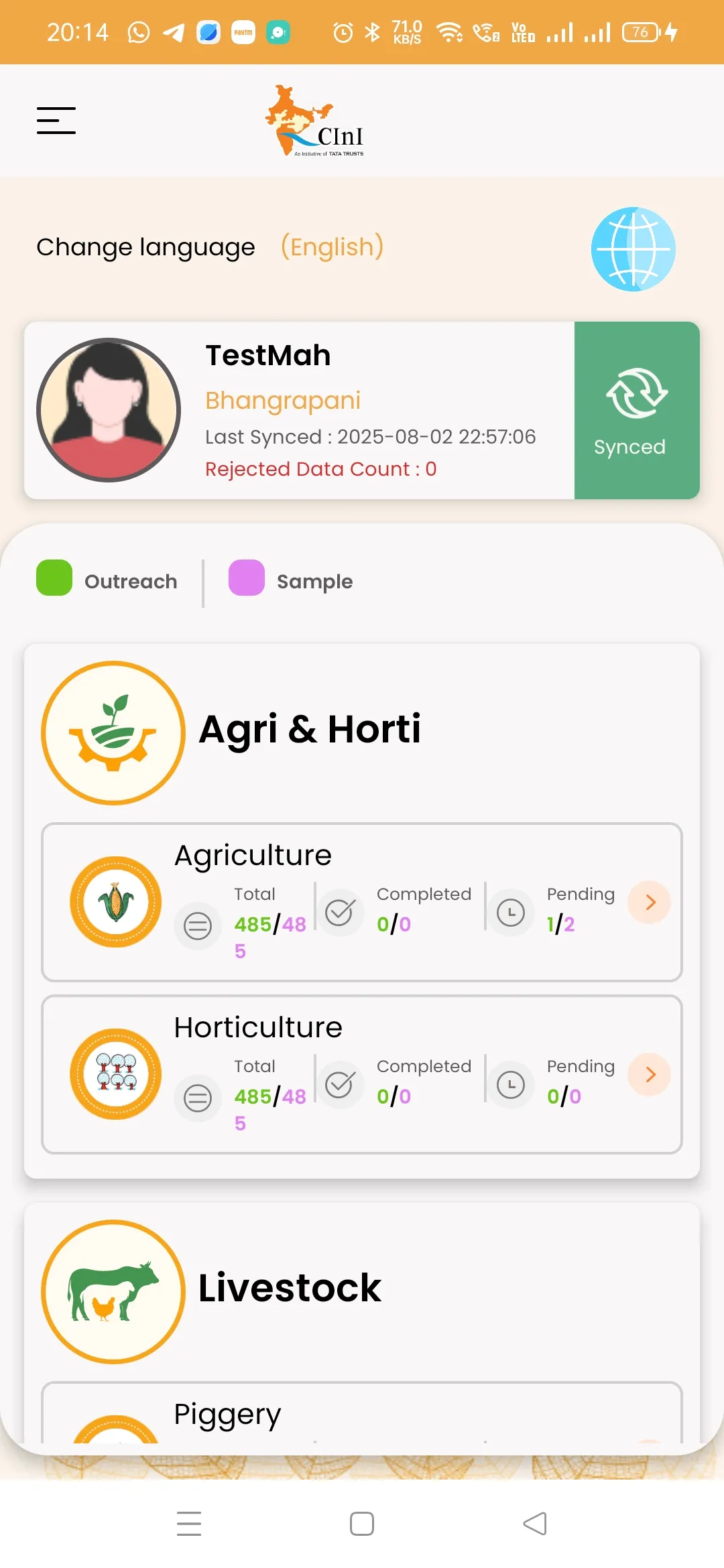
Task: Open the hamburger drawer menu
Action: click(x=56, y=121)
